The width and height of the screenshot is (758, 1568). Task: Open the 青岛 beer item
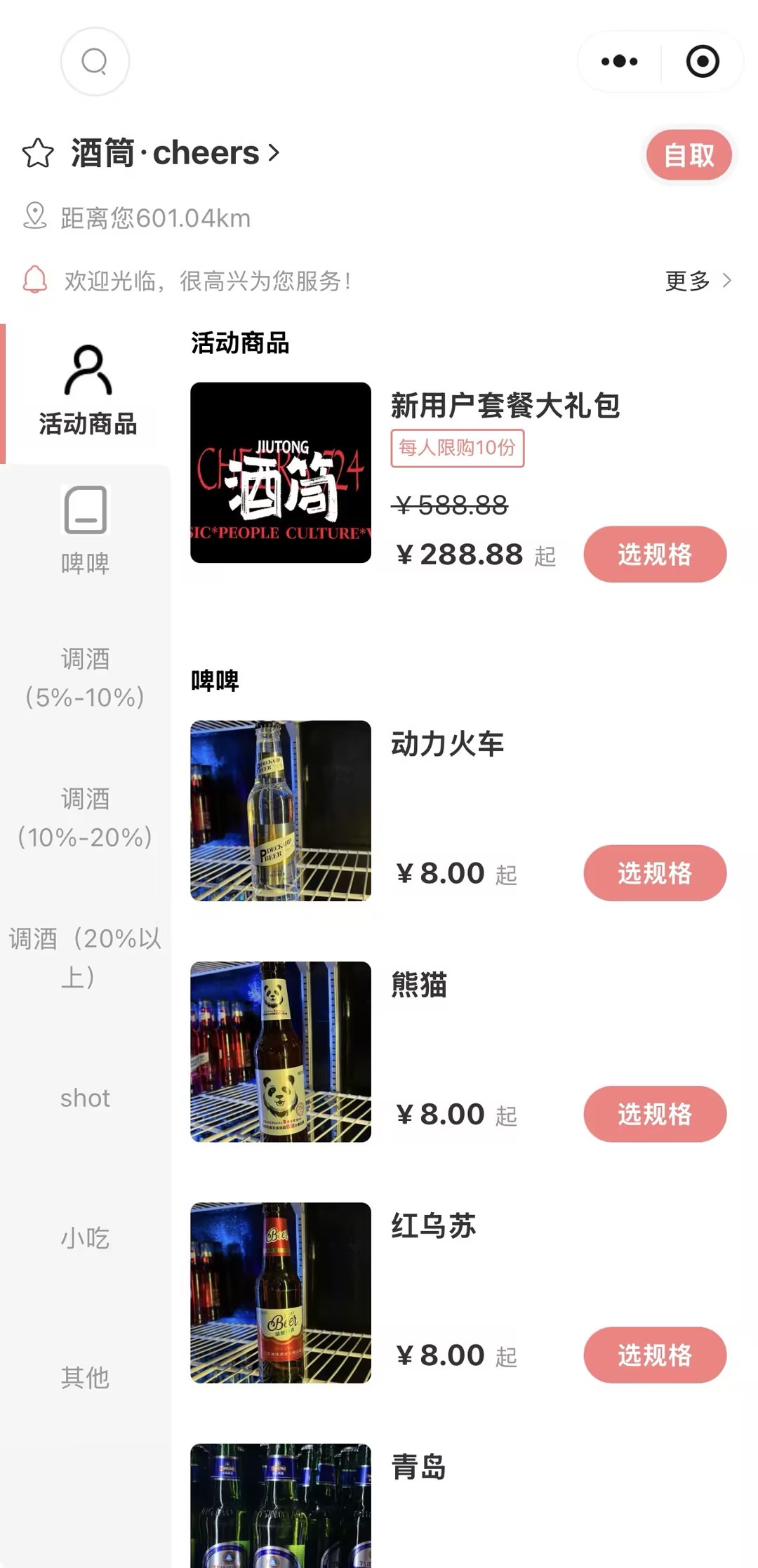point(418,1467)
